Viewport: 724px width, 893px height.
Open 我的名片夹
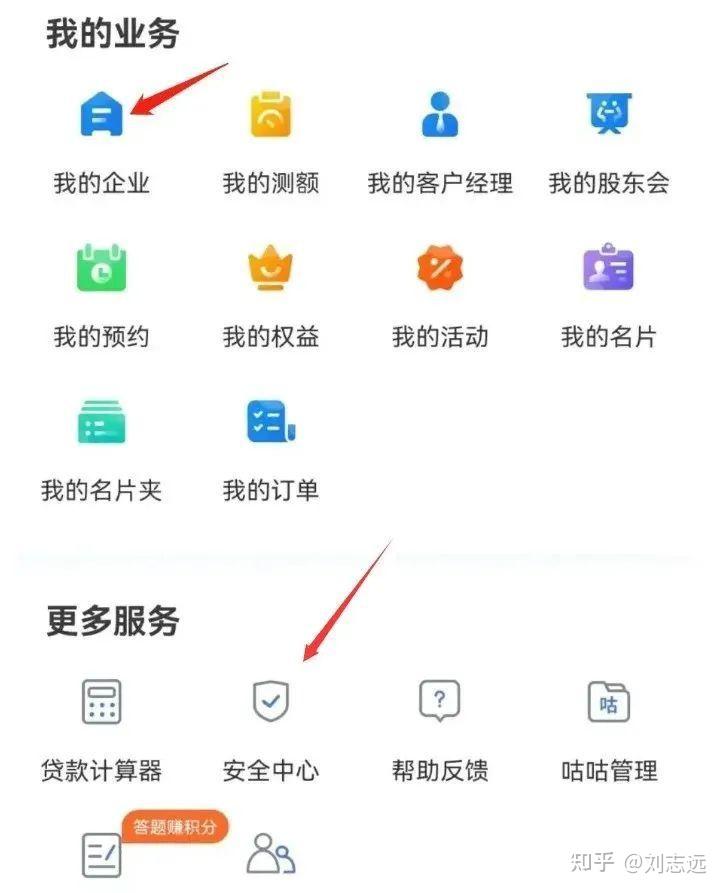101,424
